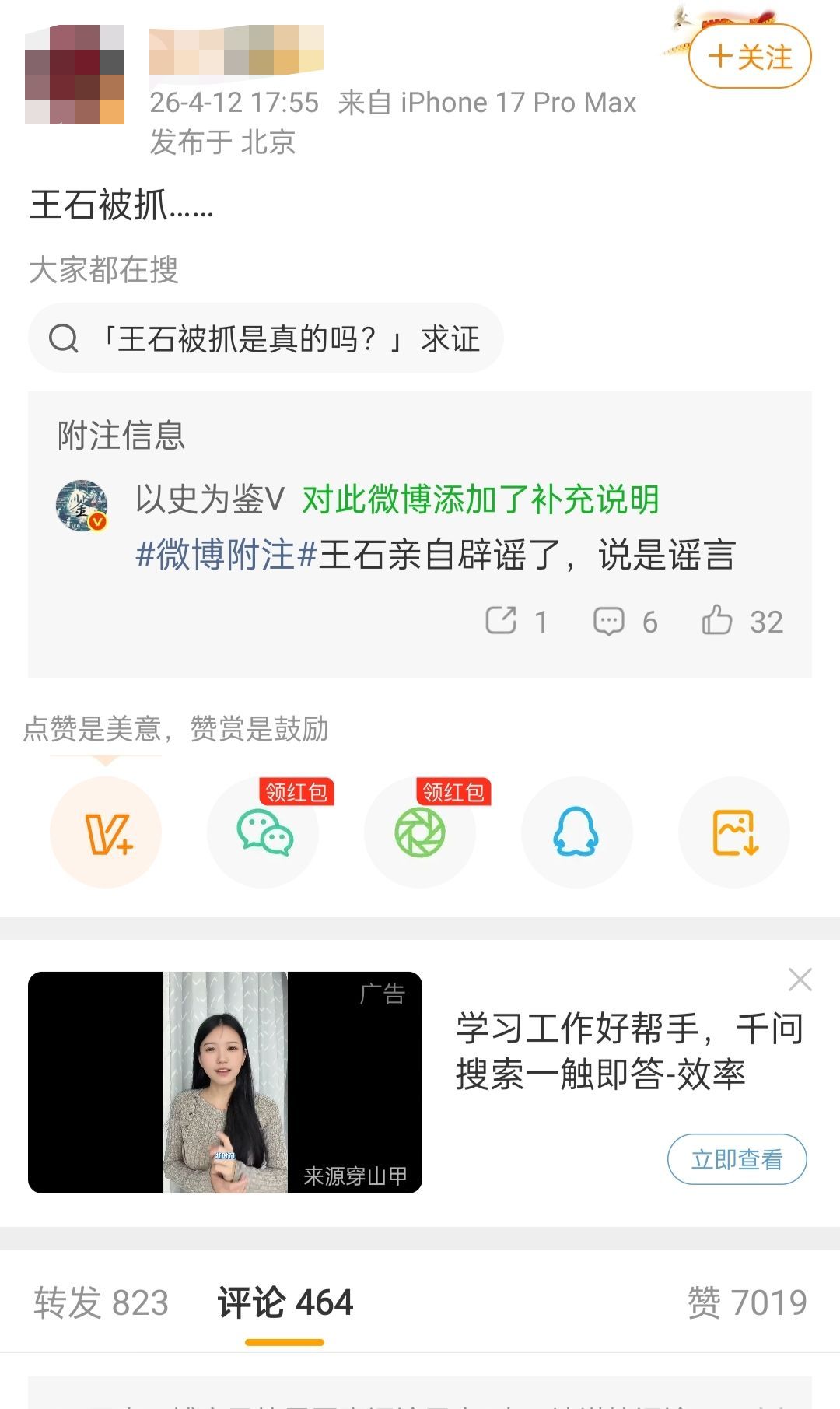This screenshot has width=840, height=1409.
Task: Save the post as an image
Action: click(734, 832)
